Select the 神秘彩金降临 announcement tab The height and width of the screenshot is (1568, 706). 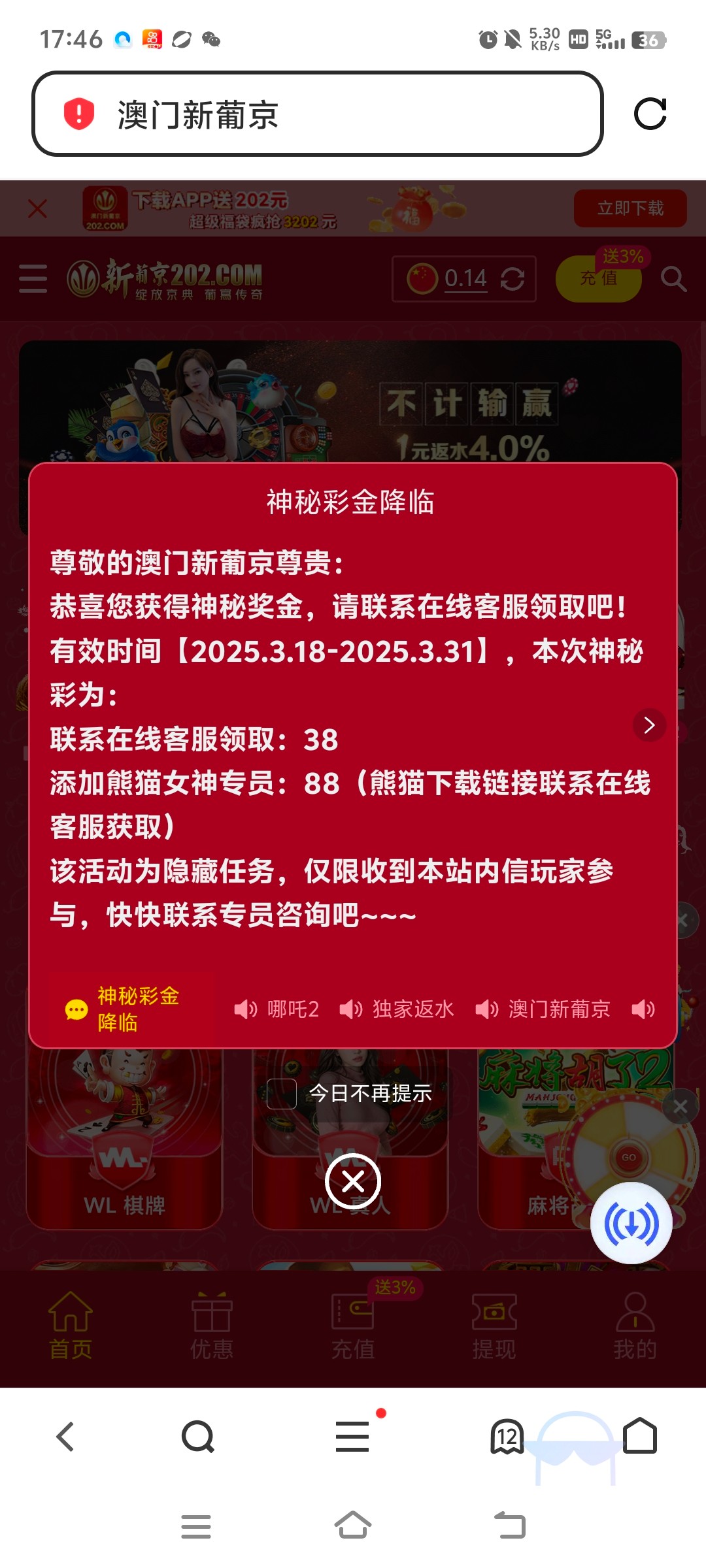pyautogui.click(x=123, y=1009)
